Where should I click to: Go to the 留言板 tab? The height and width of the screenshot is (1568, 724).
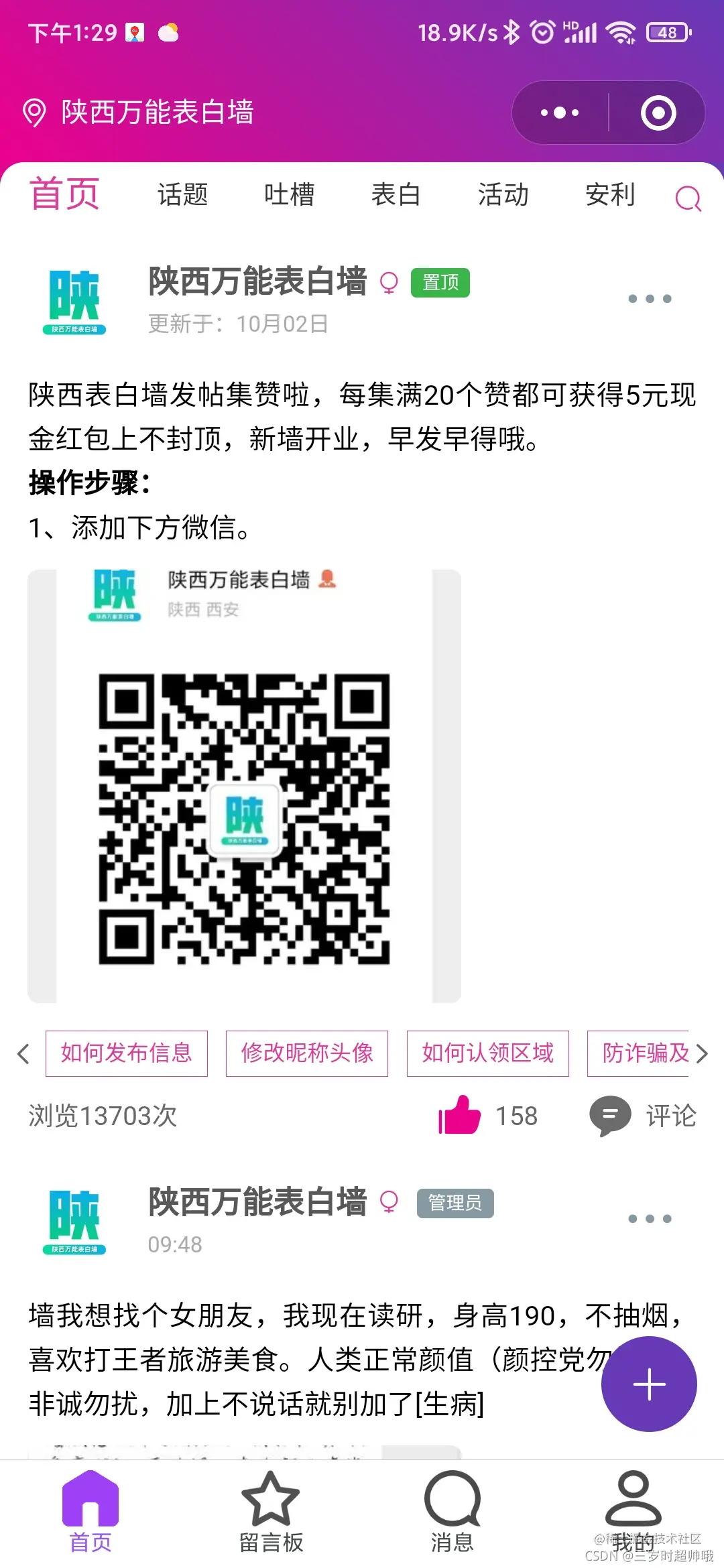[x=271, y=1512]
